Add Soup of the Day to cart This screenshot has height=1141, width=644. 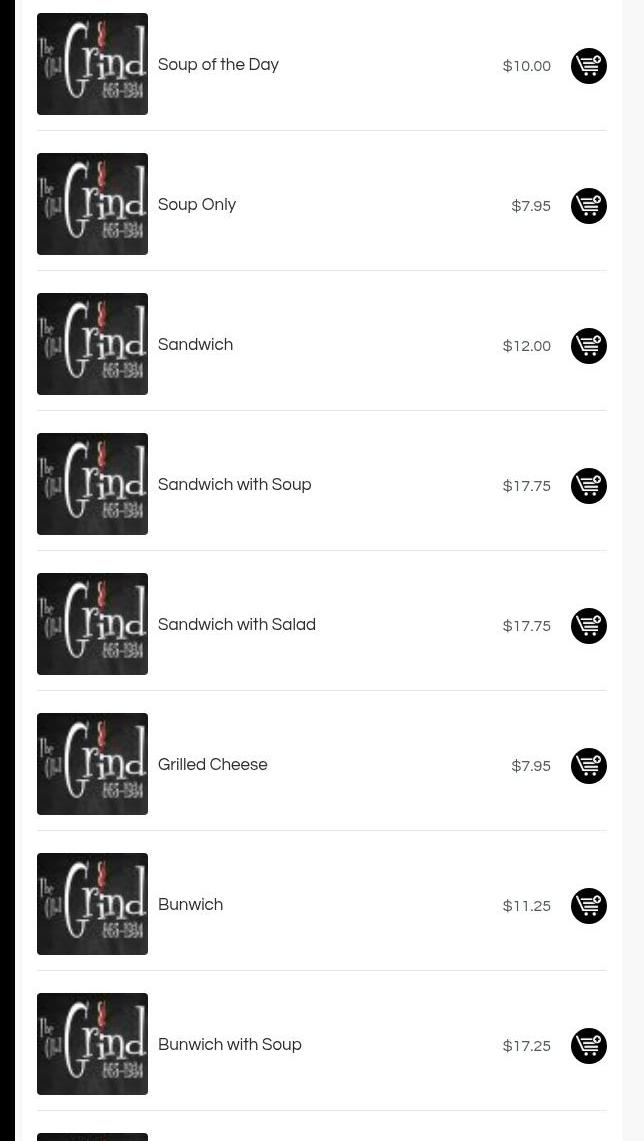[589, 66]
